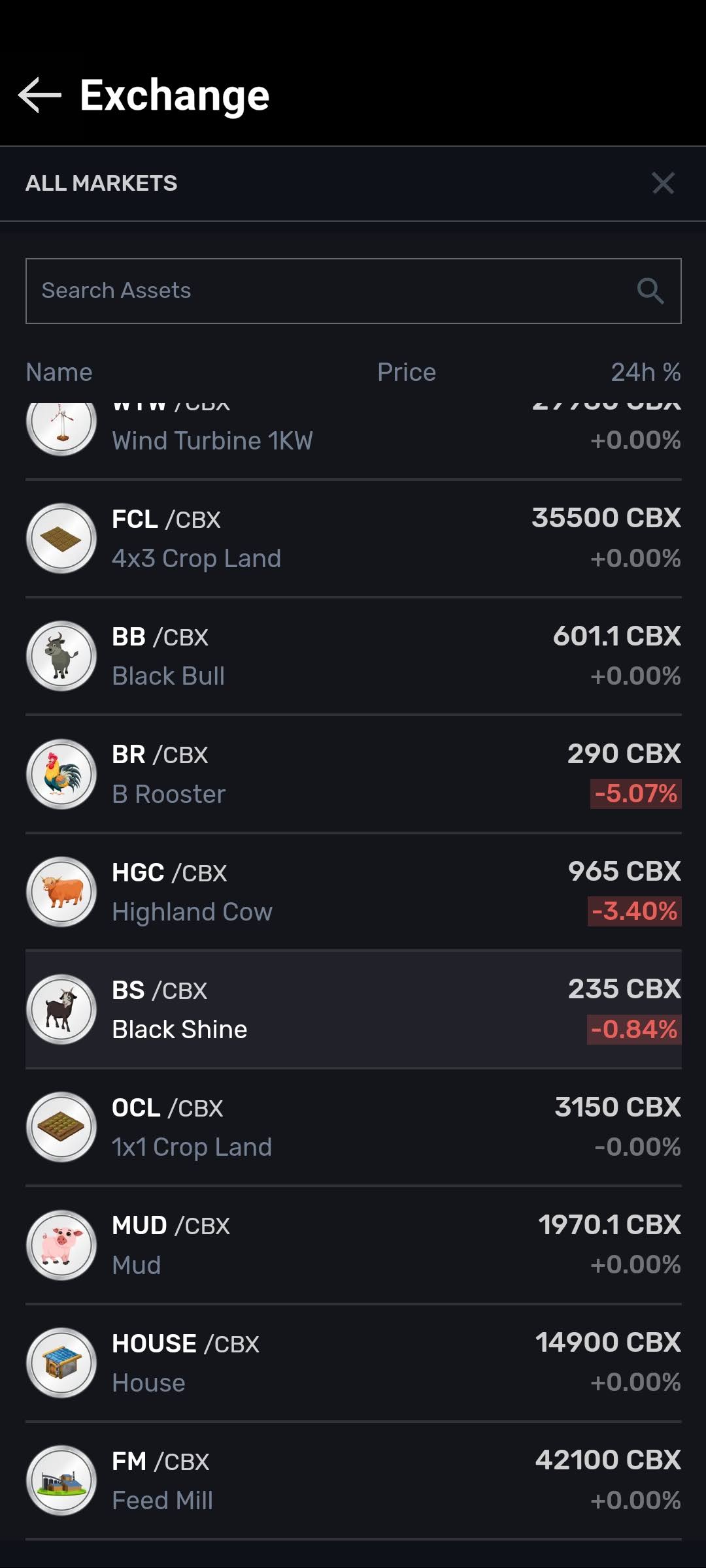
Task: Select the BB Black Bull market
Action: tap(353, 657)
